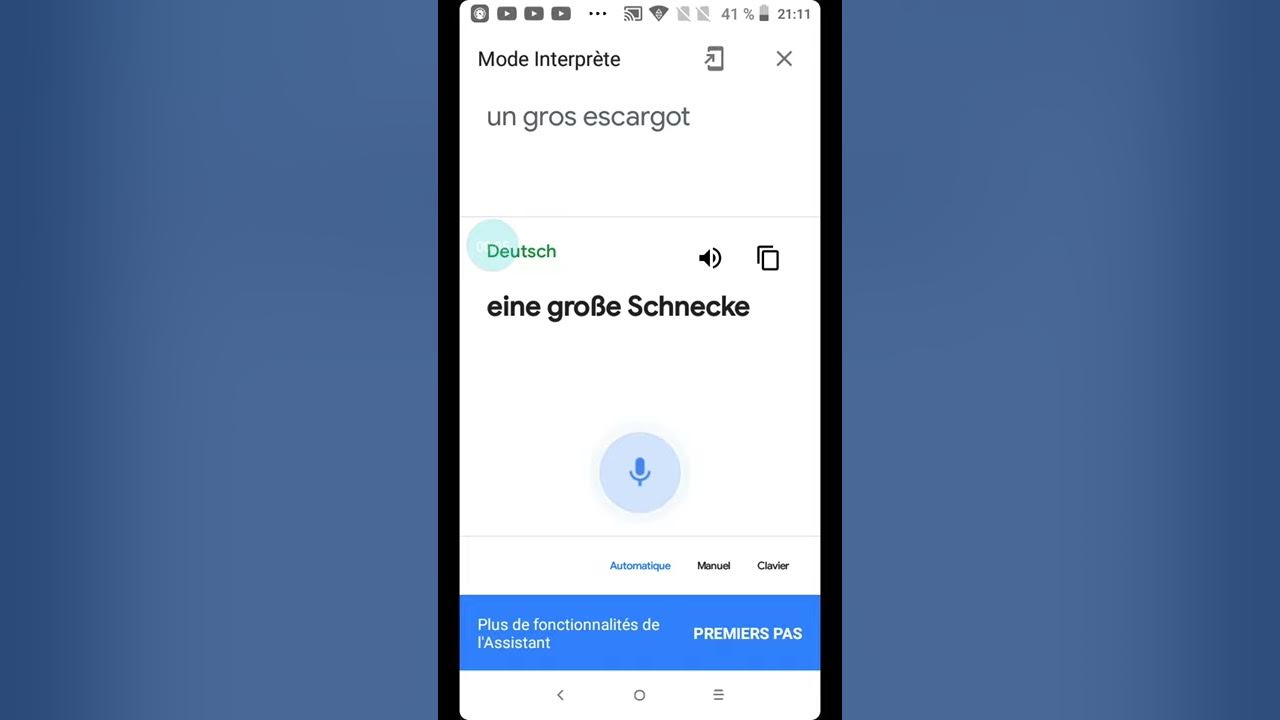Switch to Manuel mode
Viewport: 1280px width, 720px height.
coord(713,566)
